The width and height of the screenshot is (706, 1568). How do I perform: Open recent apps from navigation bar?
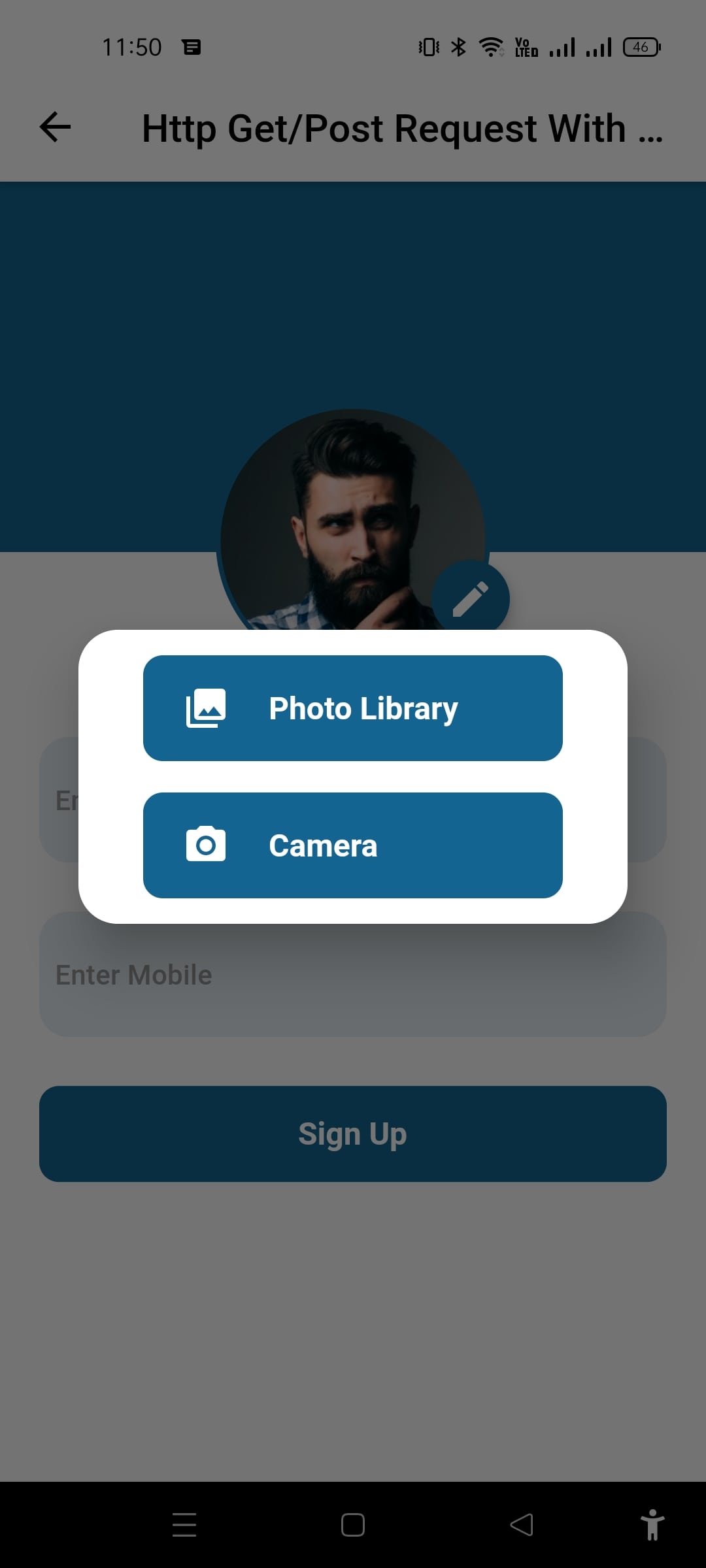click(184, 1525)
